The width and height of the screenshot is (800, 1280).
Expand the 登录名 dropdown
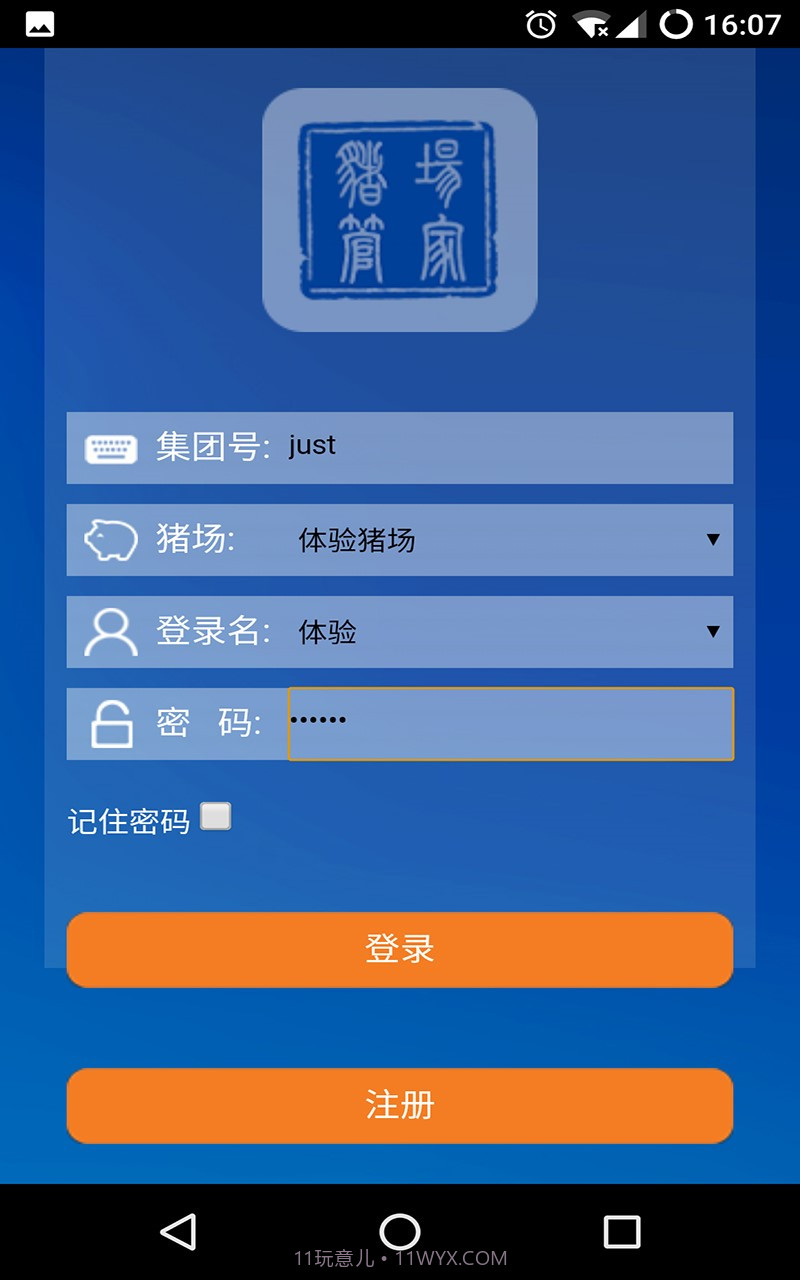[x=715, y=631]
